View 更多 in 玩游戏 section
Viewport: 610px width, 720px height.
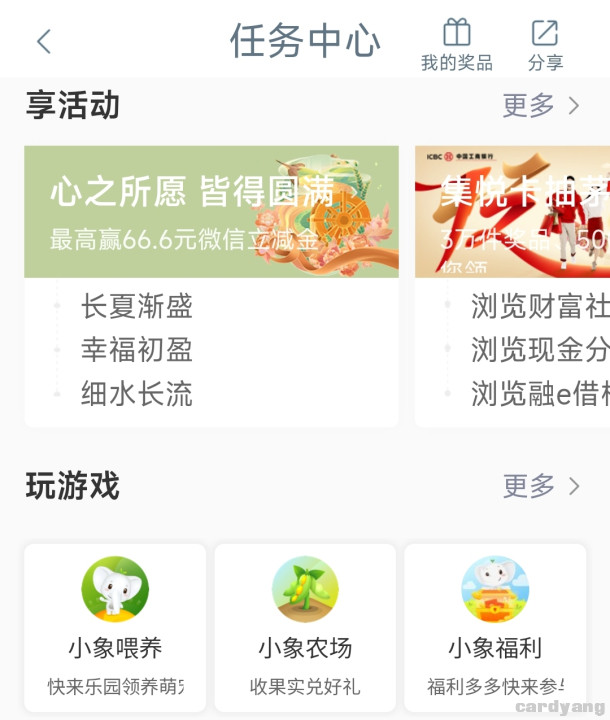[541, 486]
